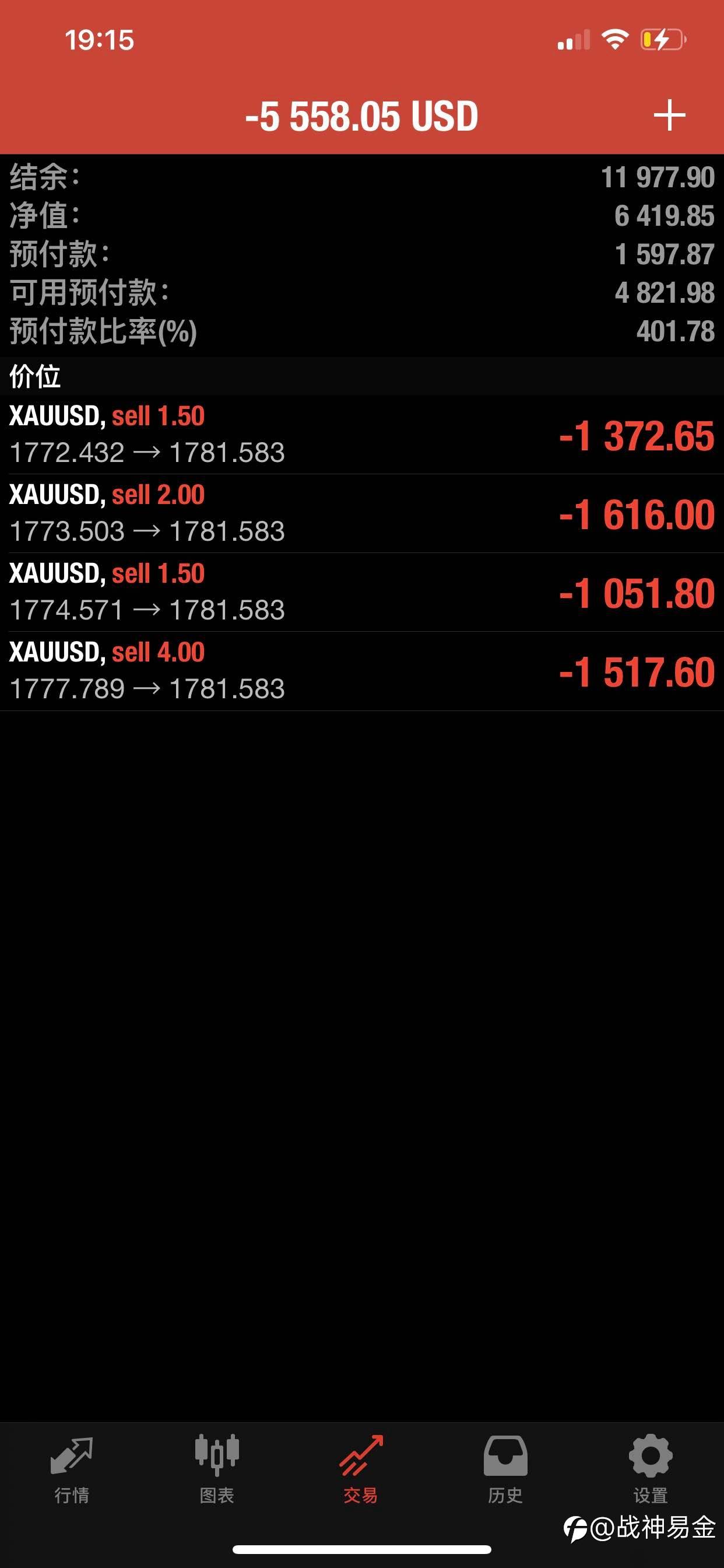The image size is (724, 1568).
Task: Open the XAUUSD sell 2.00 position
Action: coord(362,513)
